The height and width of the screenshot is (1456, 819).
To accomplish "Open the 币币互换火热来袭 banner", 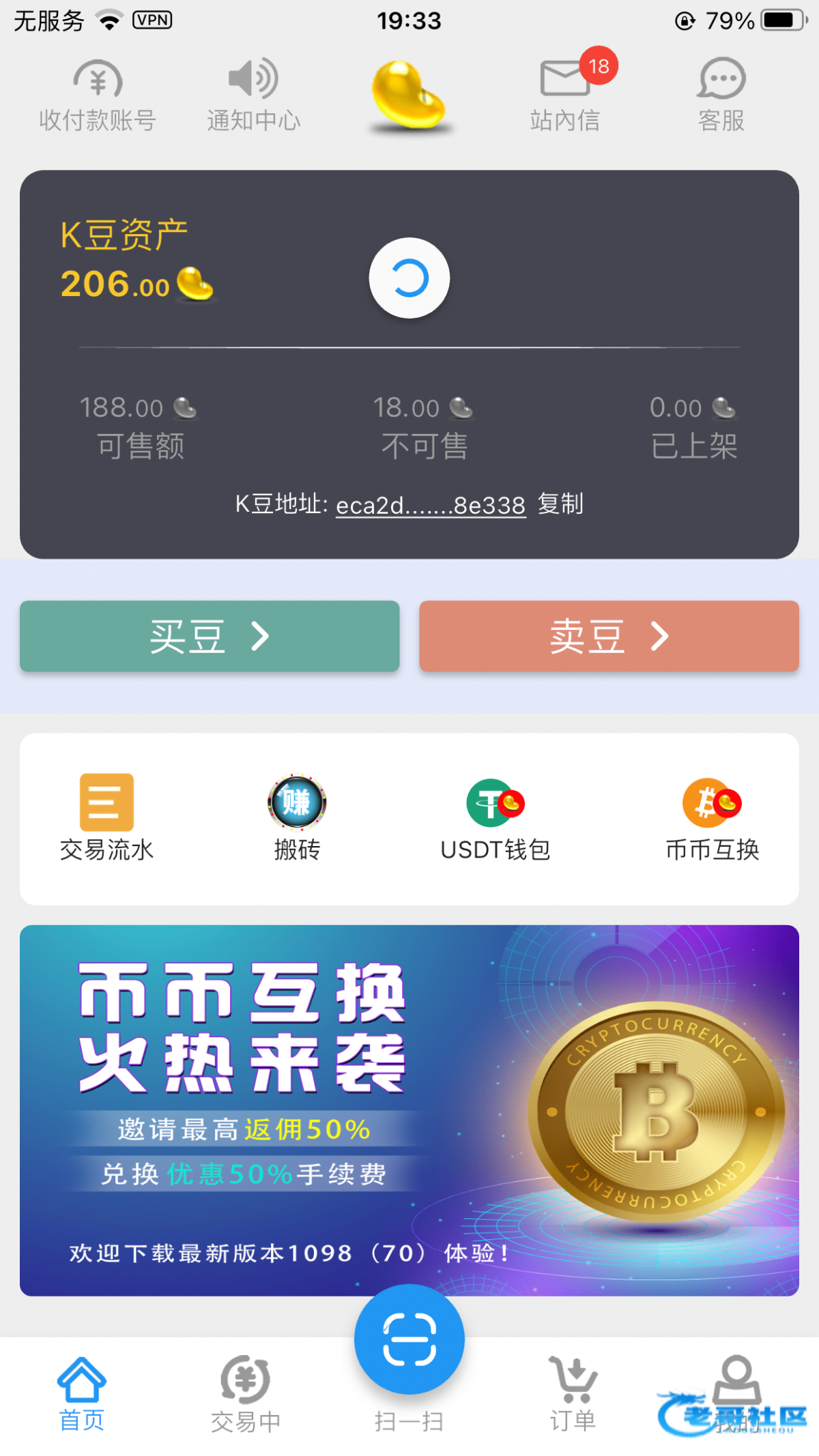I will (409, 1110).
